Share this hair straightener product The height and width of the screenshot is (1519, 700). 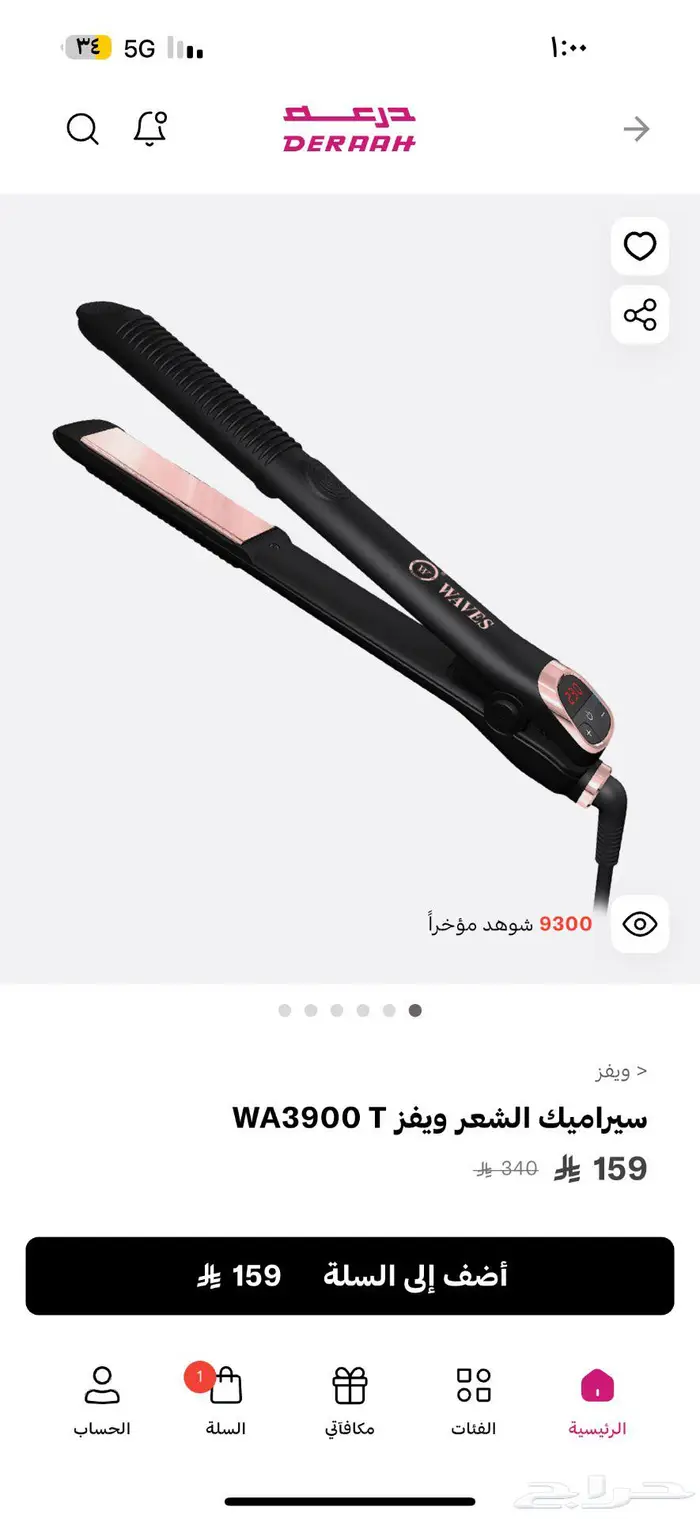click(640, 316)
